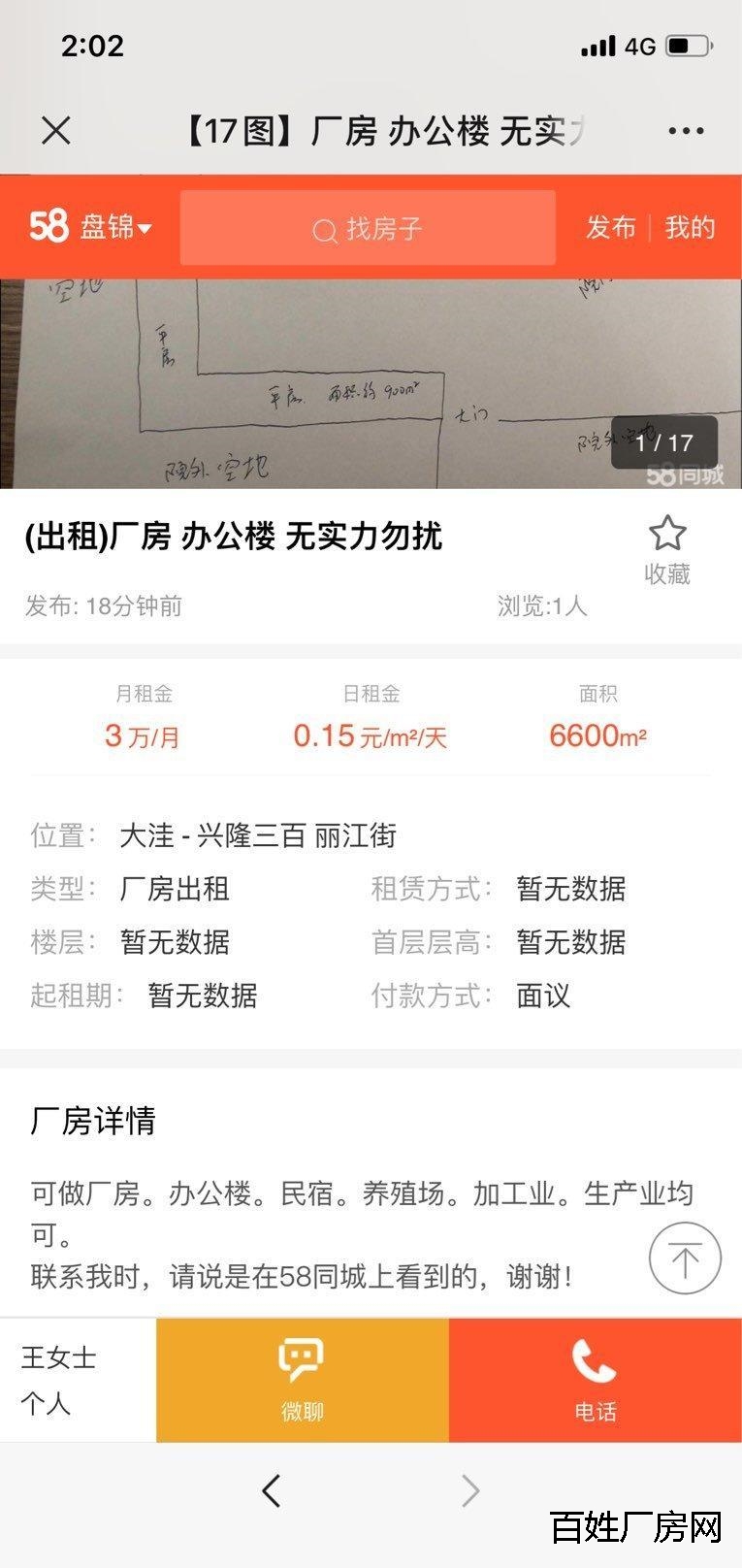The width and height of the screenshot is (742, 1568).
Task: Favorite this listing with the 收藏 star
Action: (x=667, y=549)
